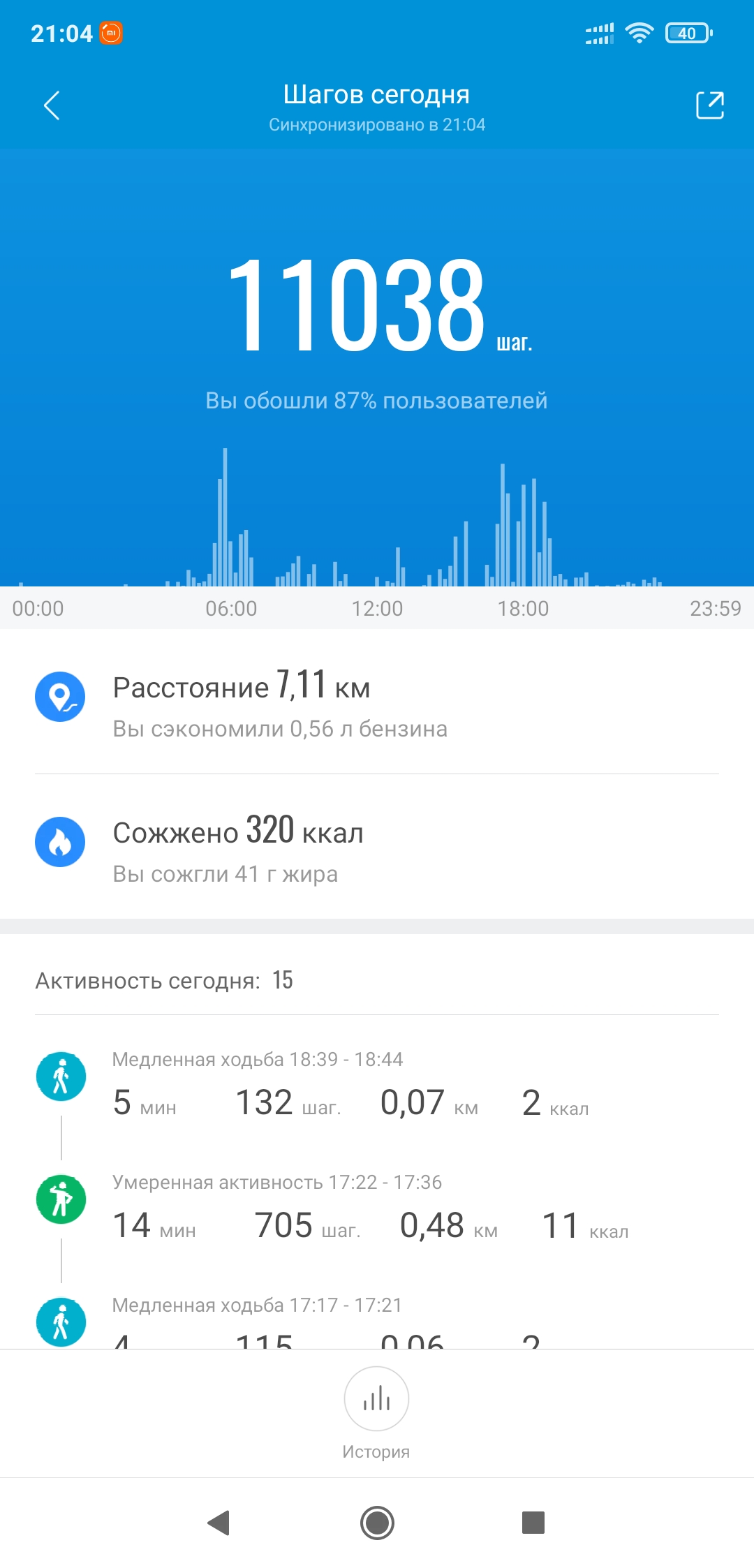Tap the Активность сегодня: 15 header
754x1568 pixels.
click(165, 980)
